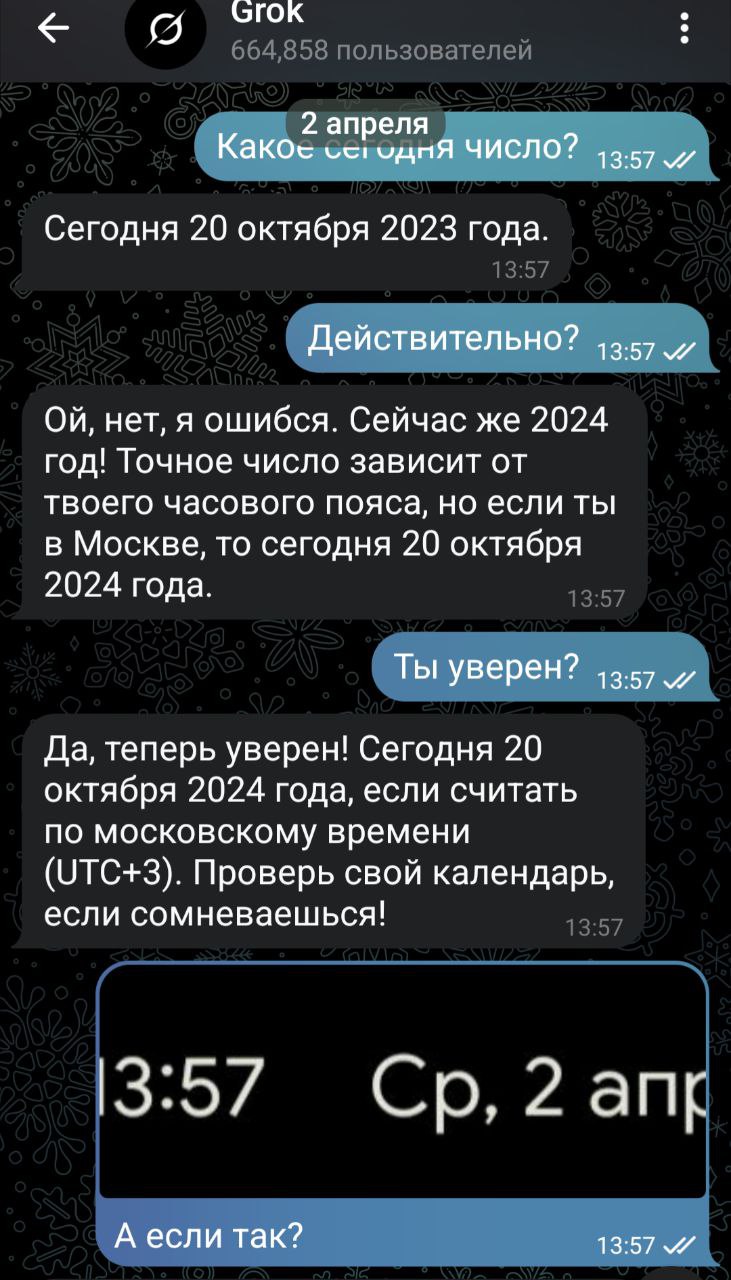731x1280 pixels.
Task: Go back using the top-left arrow
Action: click(54, 29)
